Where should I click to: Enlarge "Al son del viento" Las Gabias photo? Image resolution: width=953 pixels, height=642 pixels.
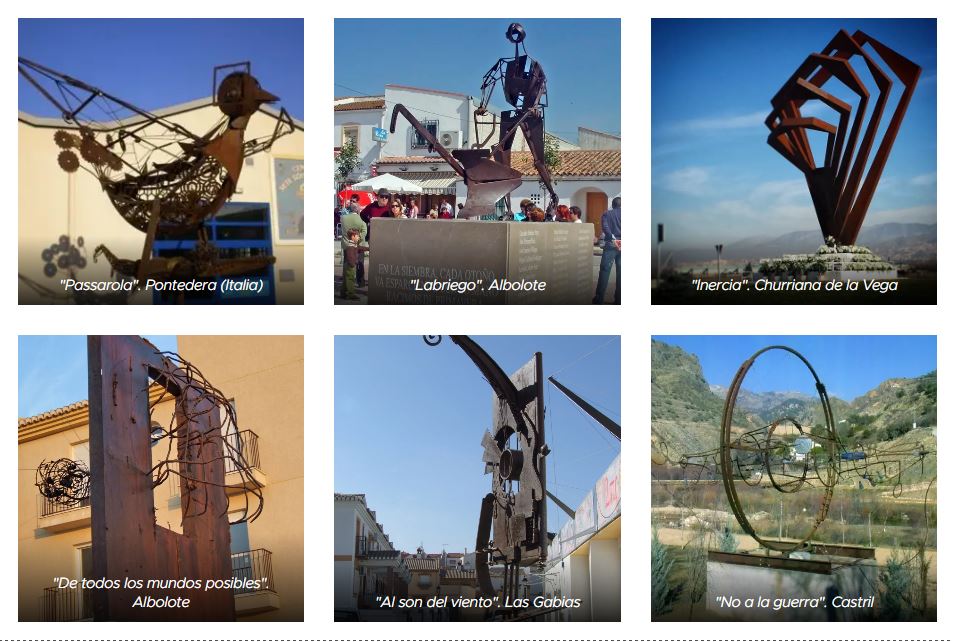click(x=477, y=478)
